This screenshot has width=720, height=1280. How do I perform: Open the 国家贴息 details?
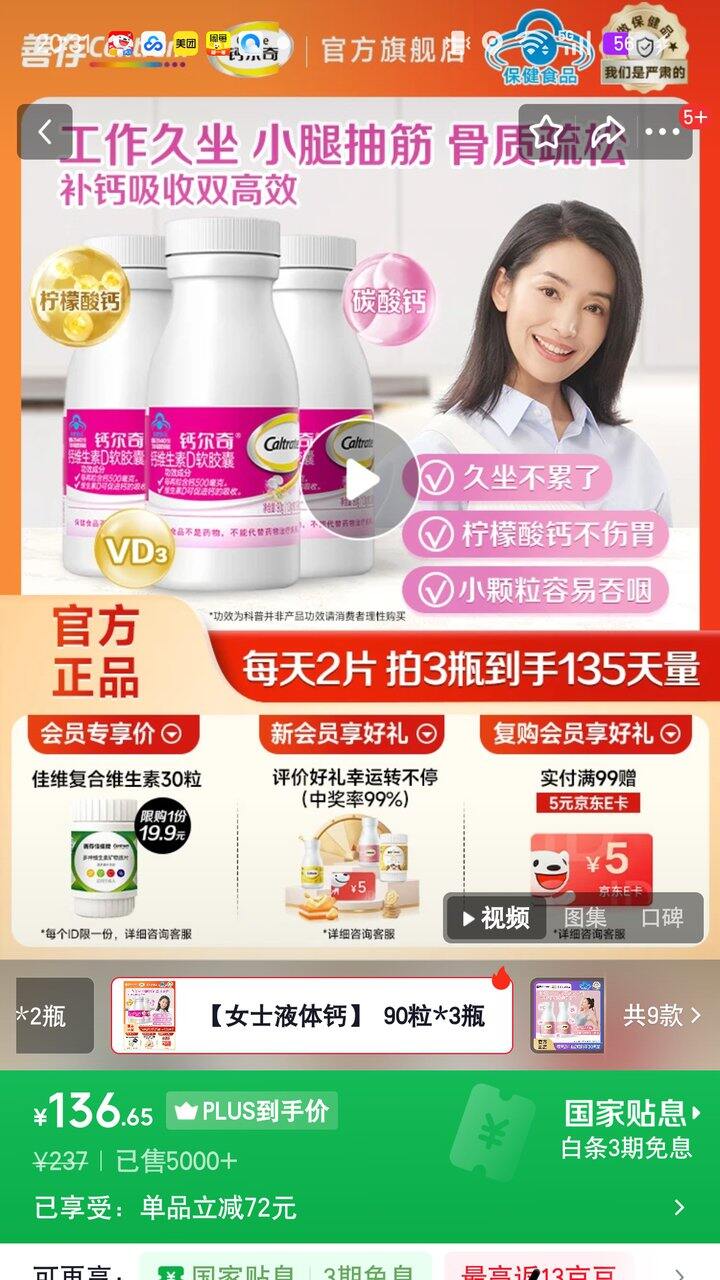click(x=632, y=1113)
